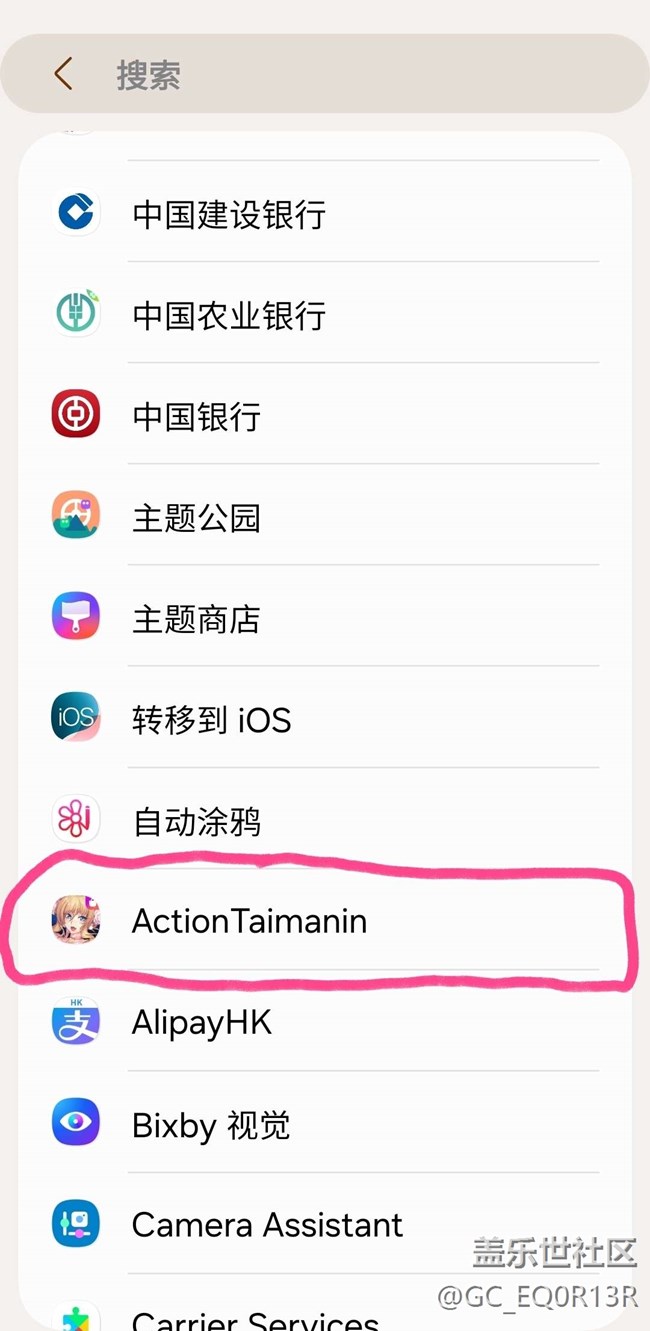Select 中国农业银行 app row
The width and height of the screenshot is (650, 1331).
point(325,315)
